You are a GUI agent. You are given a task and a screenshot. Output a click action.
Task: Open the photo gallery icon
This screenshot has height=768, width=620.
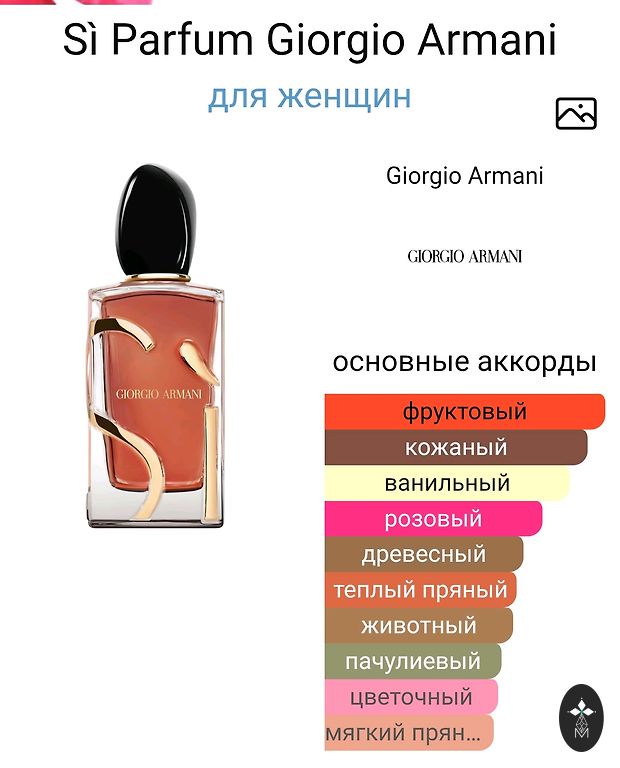(575, 114)
